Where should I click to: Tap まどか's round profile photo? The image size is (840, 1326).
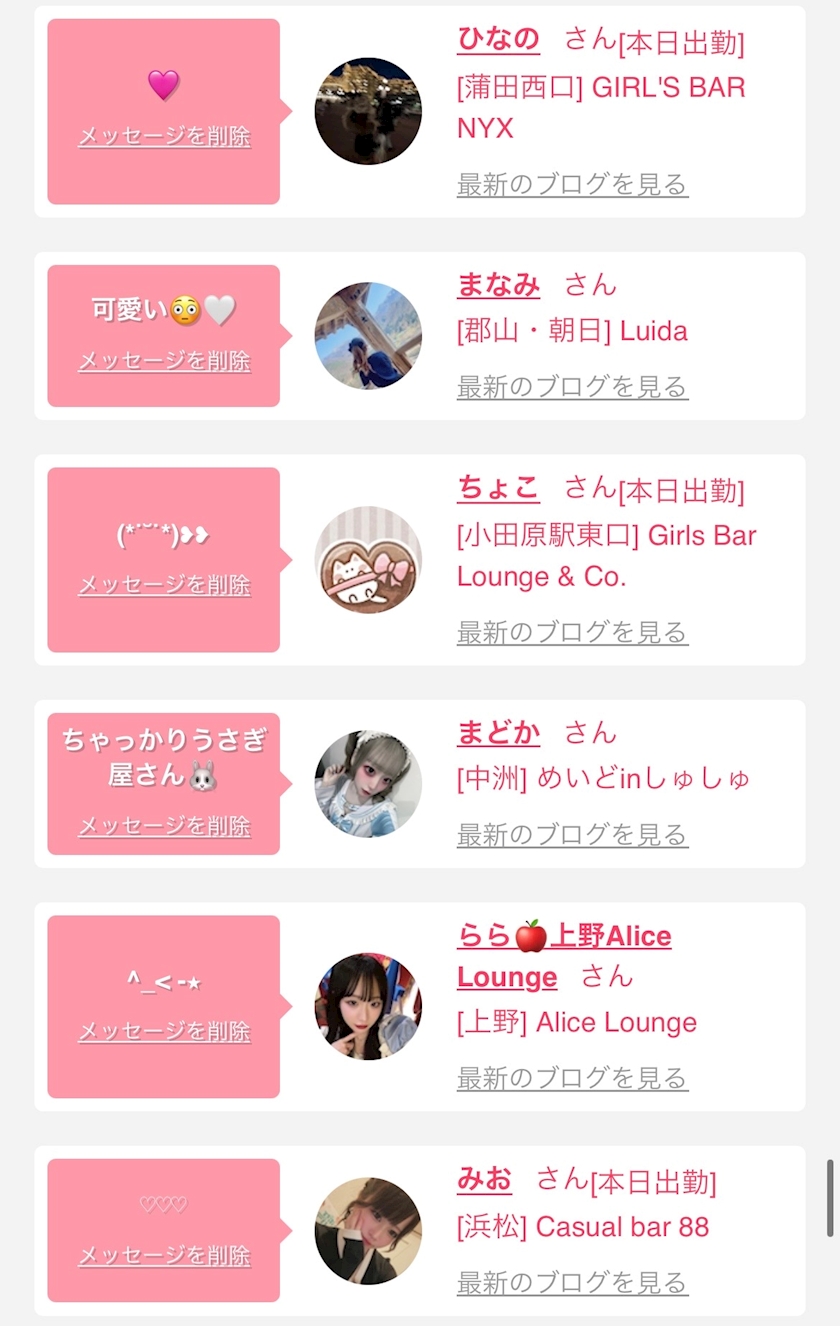368,783
